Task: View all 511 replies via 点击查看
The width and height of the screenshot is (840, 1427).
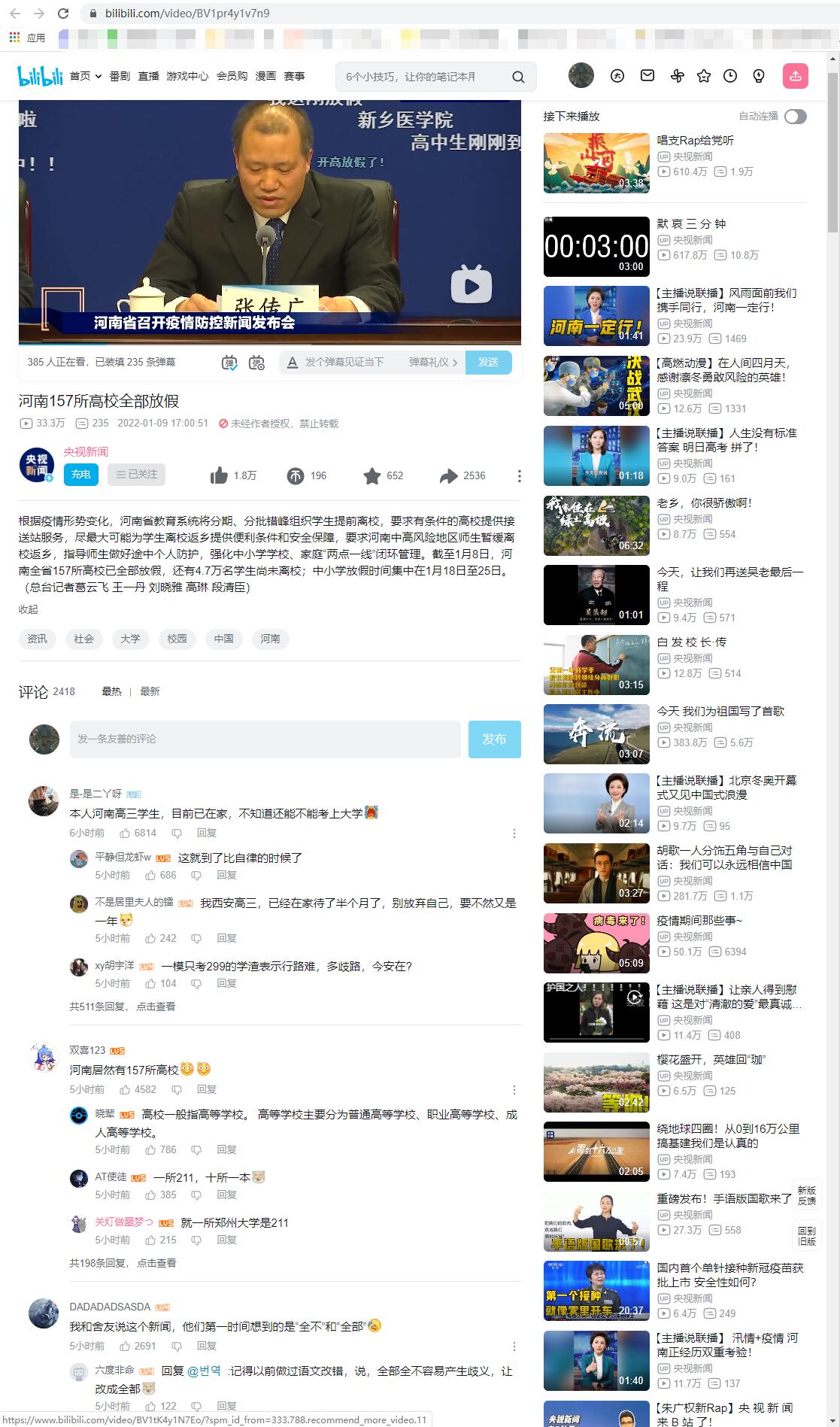Action: [x=156, y=1006]
